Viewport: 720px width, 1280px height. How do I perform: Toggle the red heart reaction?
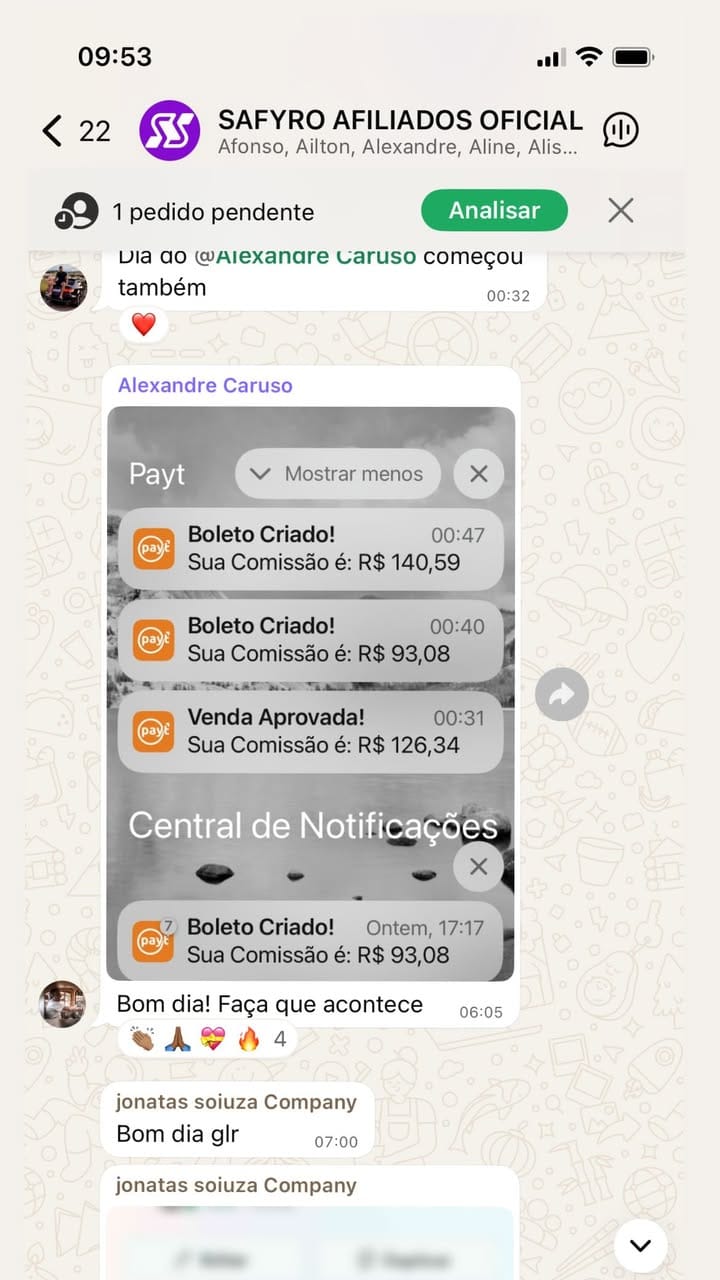coord(143,325)
